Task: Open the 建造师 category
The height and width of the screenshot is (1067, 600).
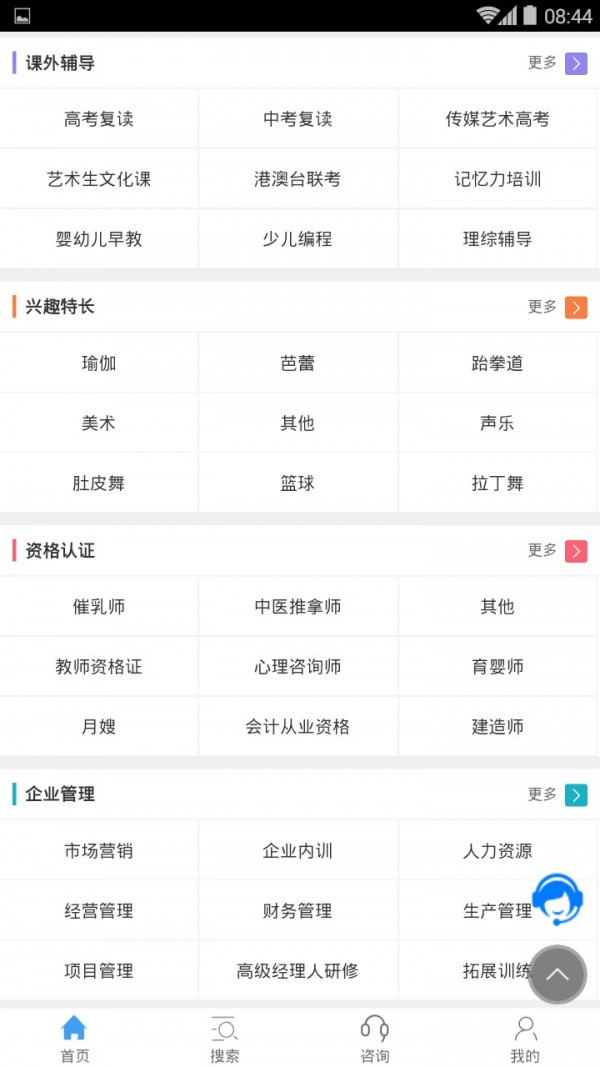Action: point(497,727)
